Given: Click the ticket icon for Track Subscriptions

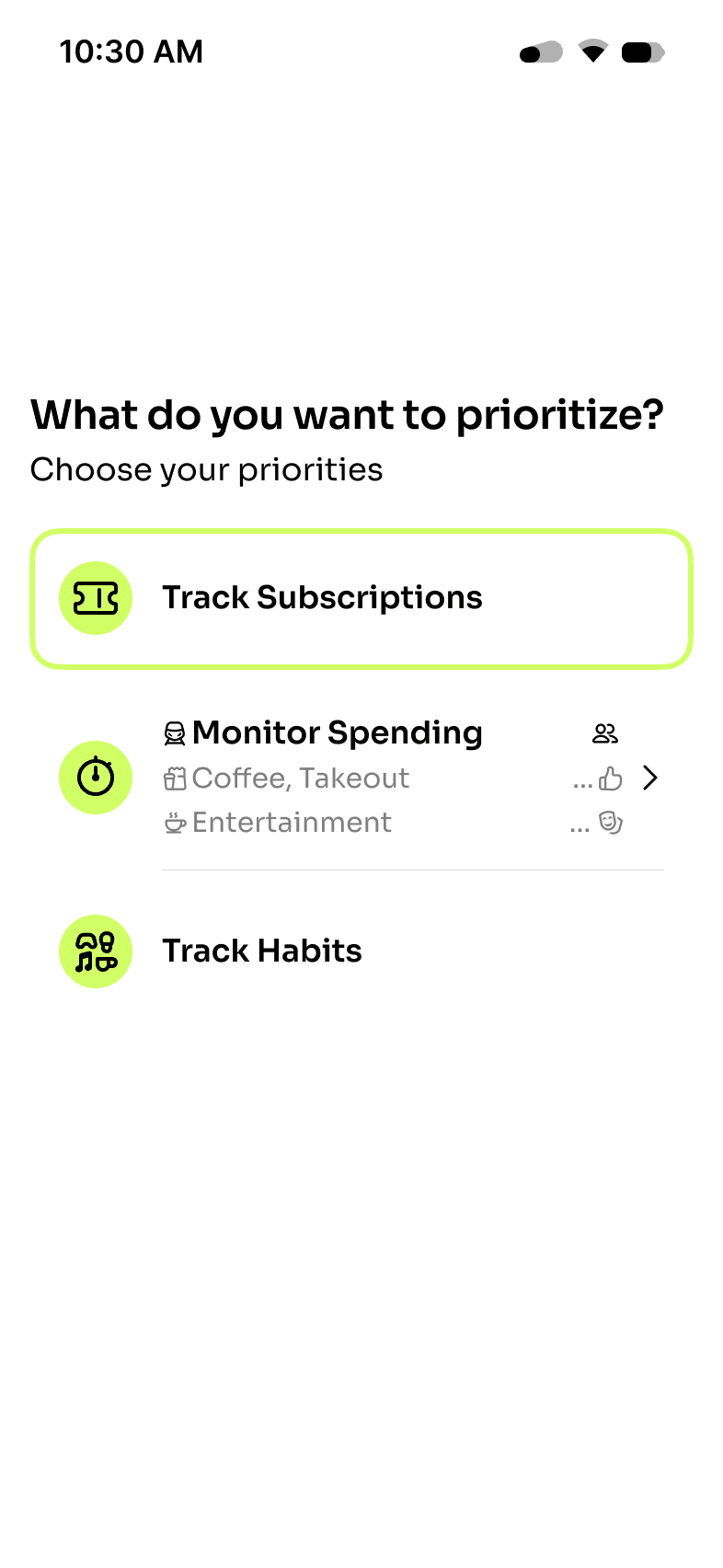Looking at the screenshot, I should [x=96, y=597].
